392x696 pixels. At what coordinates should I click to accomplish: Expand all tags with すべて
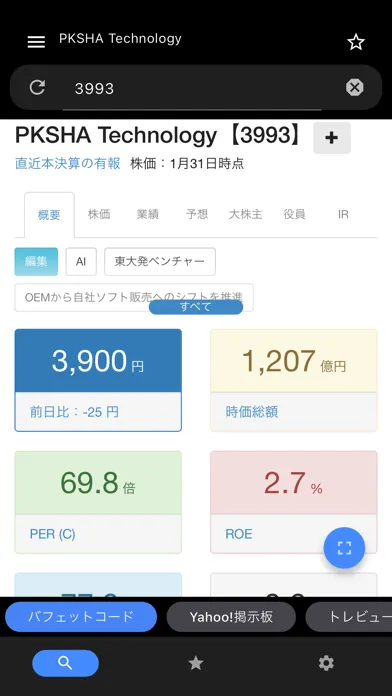(196, 307)
